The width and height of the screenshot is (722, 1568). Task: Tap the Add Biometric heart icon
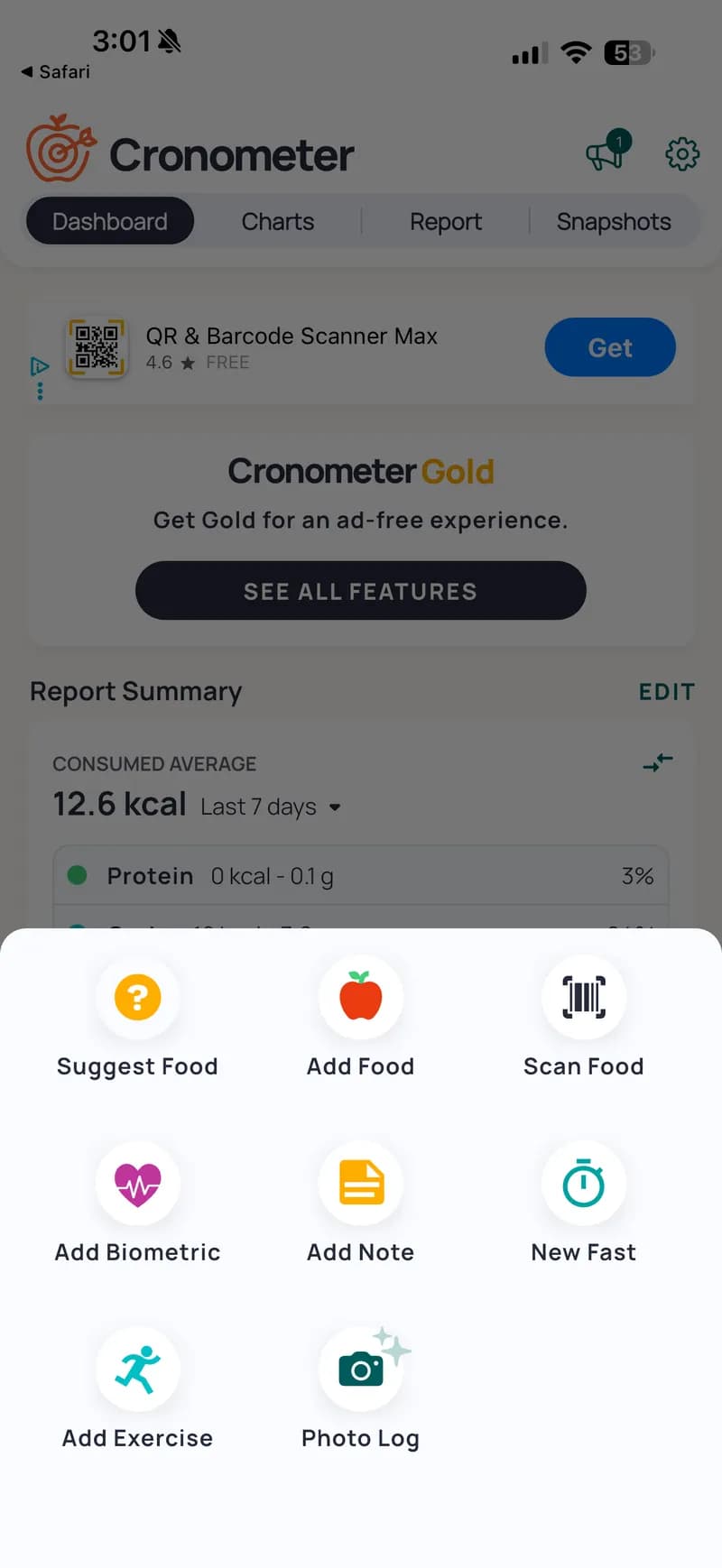coord(137,1183)
